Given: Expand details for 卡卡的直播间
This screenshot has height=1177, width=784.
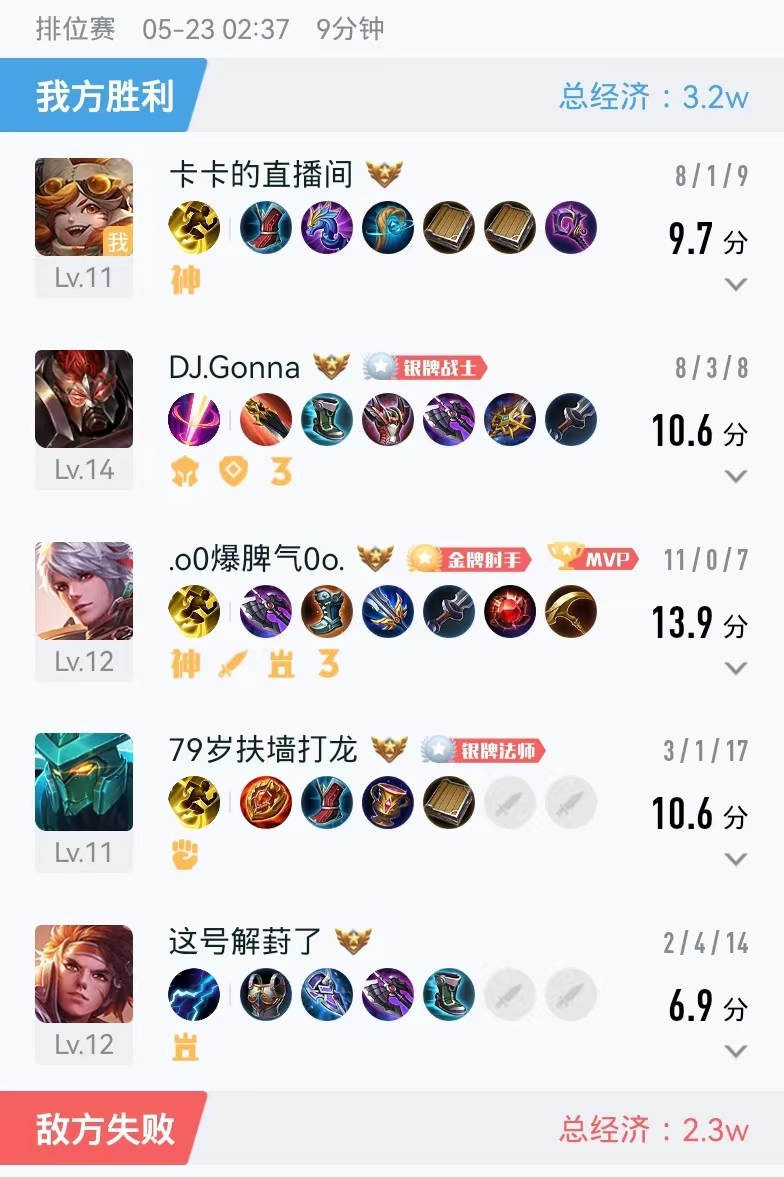Looking at the screenshot, I should pyautogui.click(x=736, y=285).
